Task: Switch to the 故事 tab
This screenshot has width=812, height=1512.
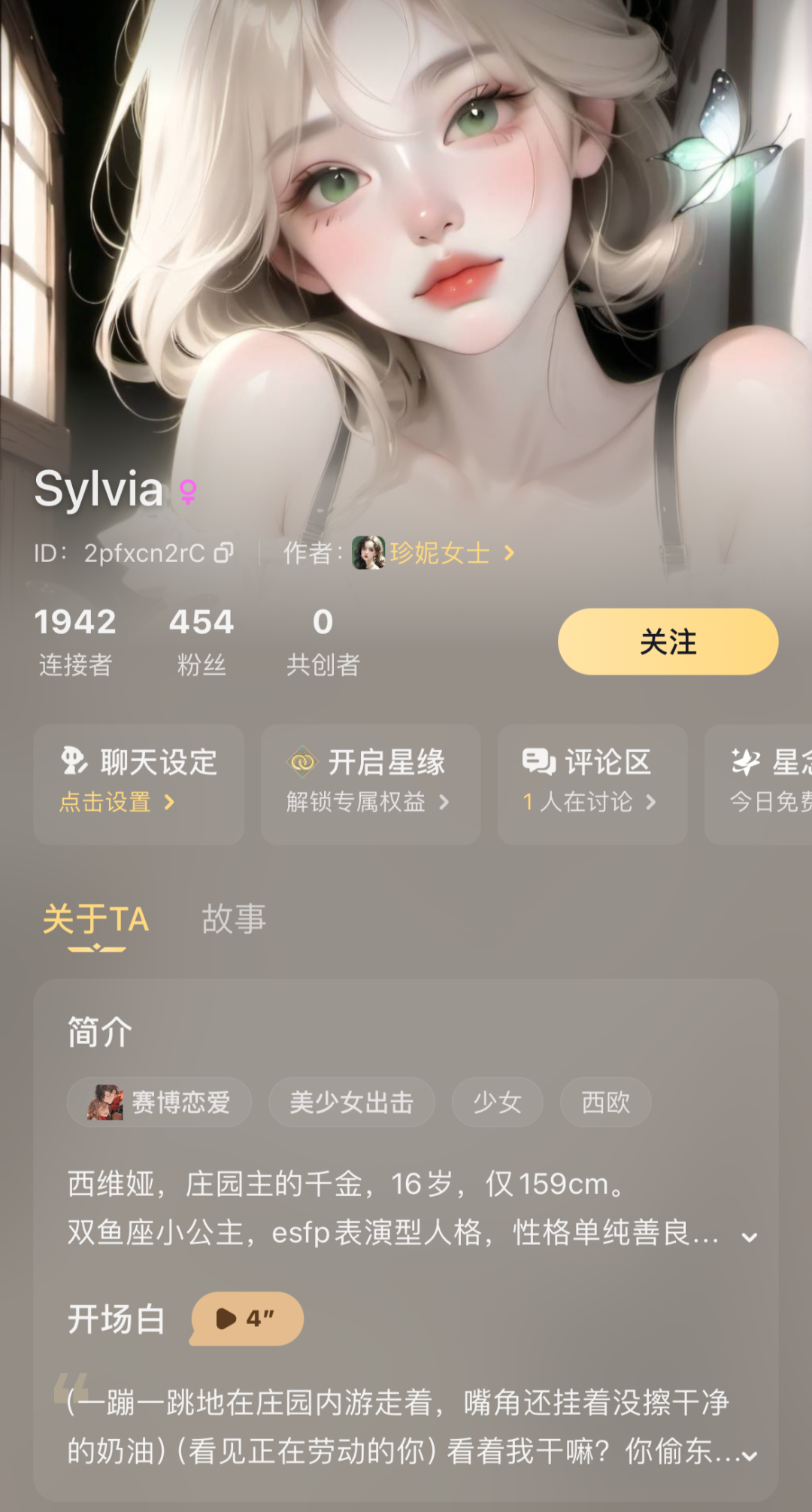Action: pyautogui.click(x=234, y=919)
